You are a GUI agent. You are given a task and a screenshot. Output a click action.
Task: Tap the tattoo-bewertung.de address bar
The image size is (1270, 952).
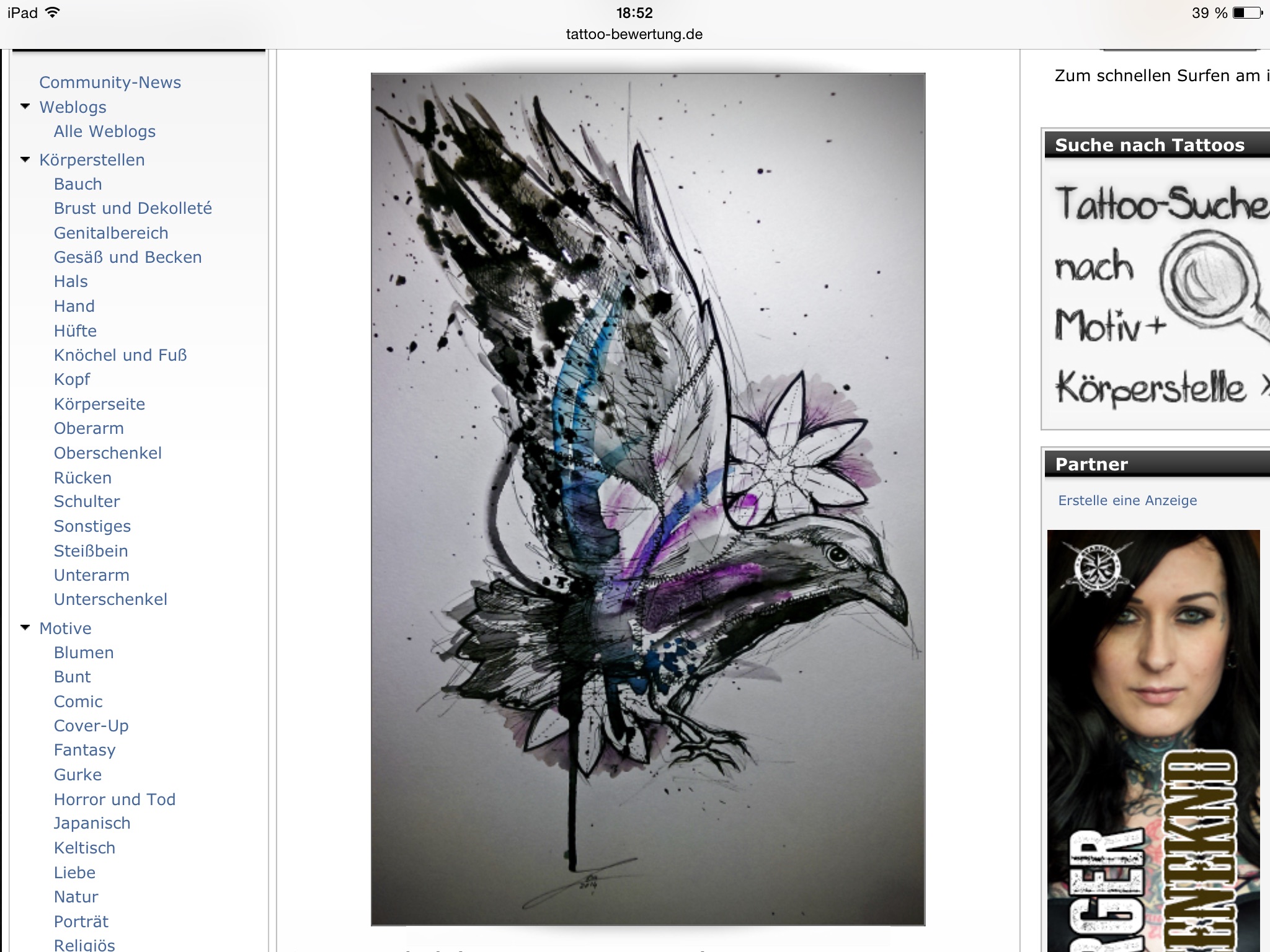[x=634, y=35]
